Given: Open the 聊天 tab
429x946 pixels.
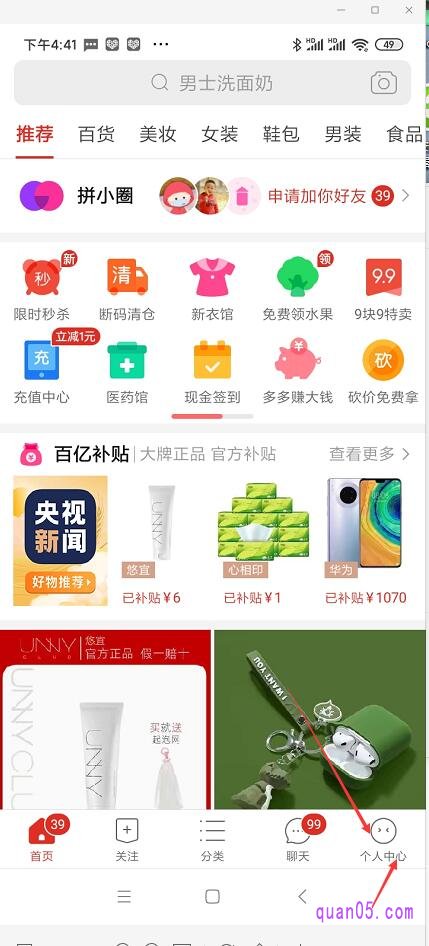Looking at the screenshot, I should click(x=297, y=840).
